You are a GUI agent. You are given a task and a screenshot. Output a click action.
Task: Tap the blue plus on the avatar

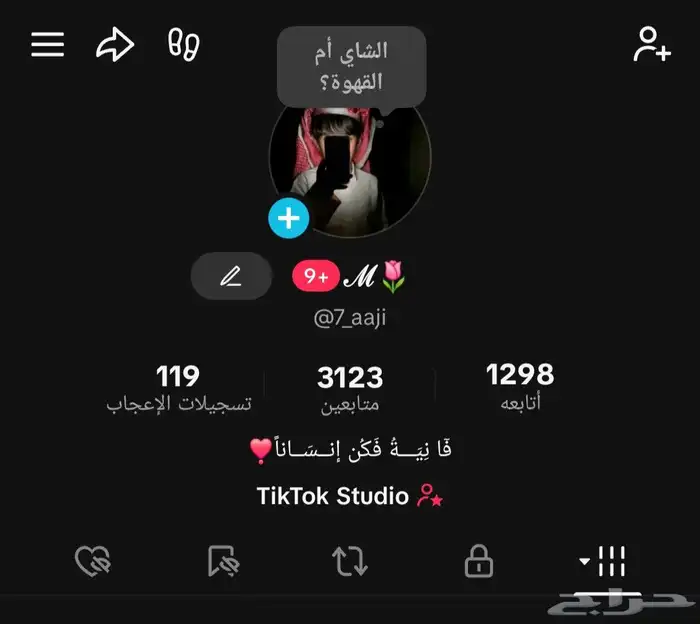coord(289,218)
